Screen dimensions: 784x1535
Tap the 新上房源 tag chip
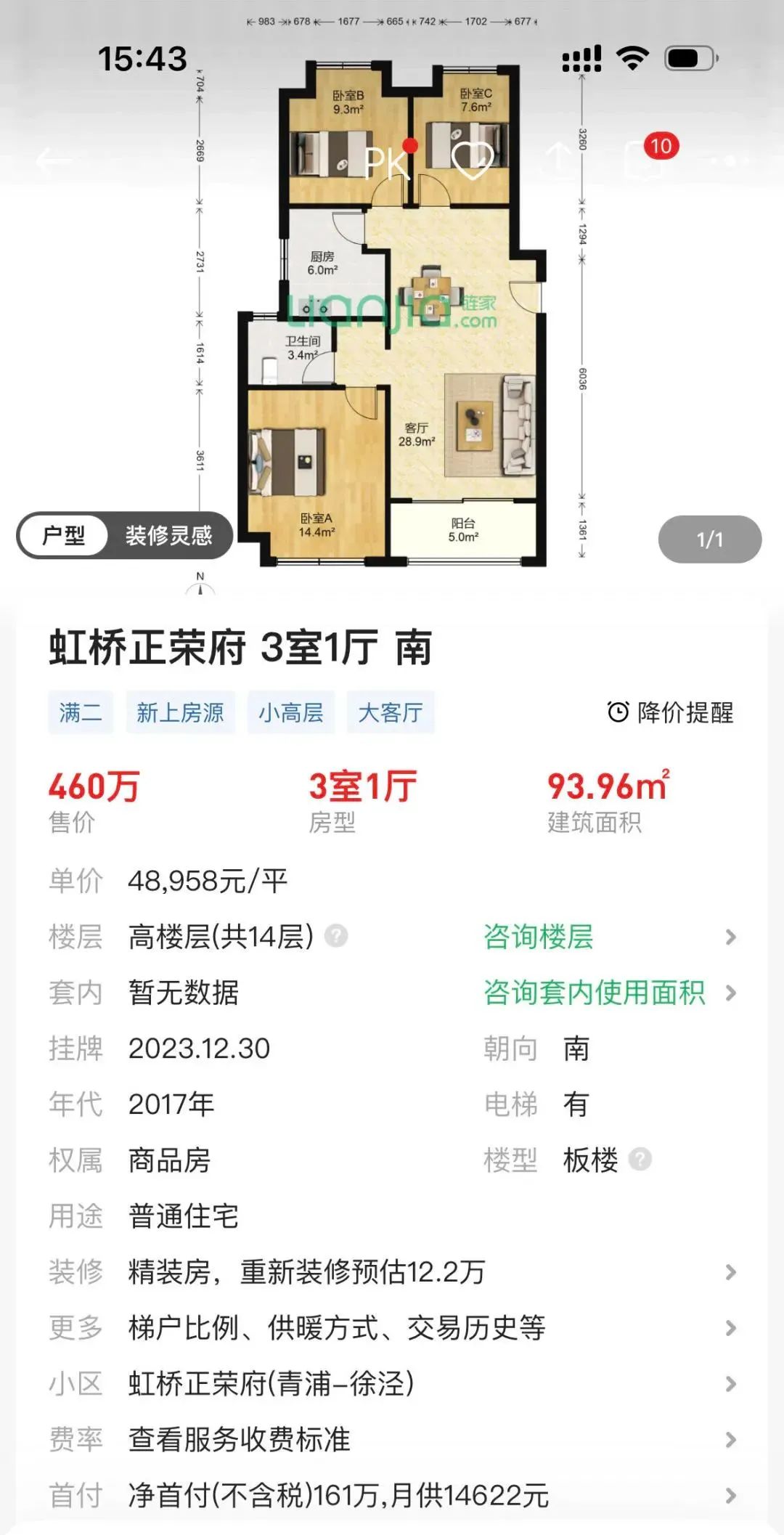(180, 712)
